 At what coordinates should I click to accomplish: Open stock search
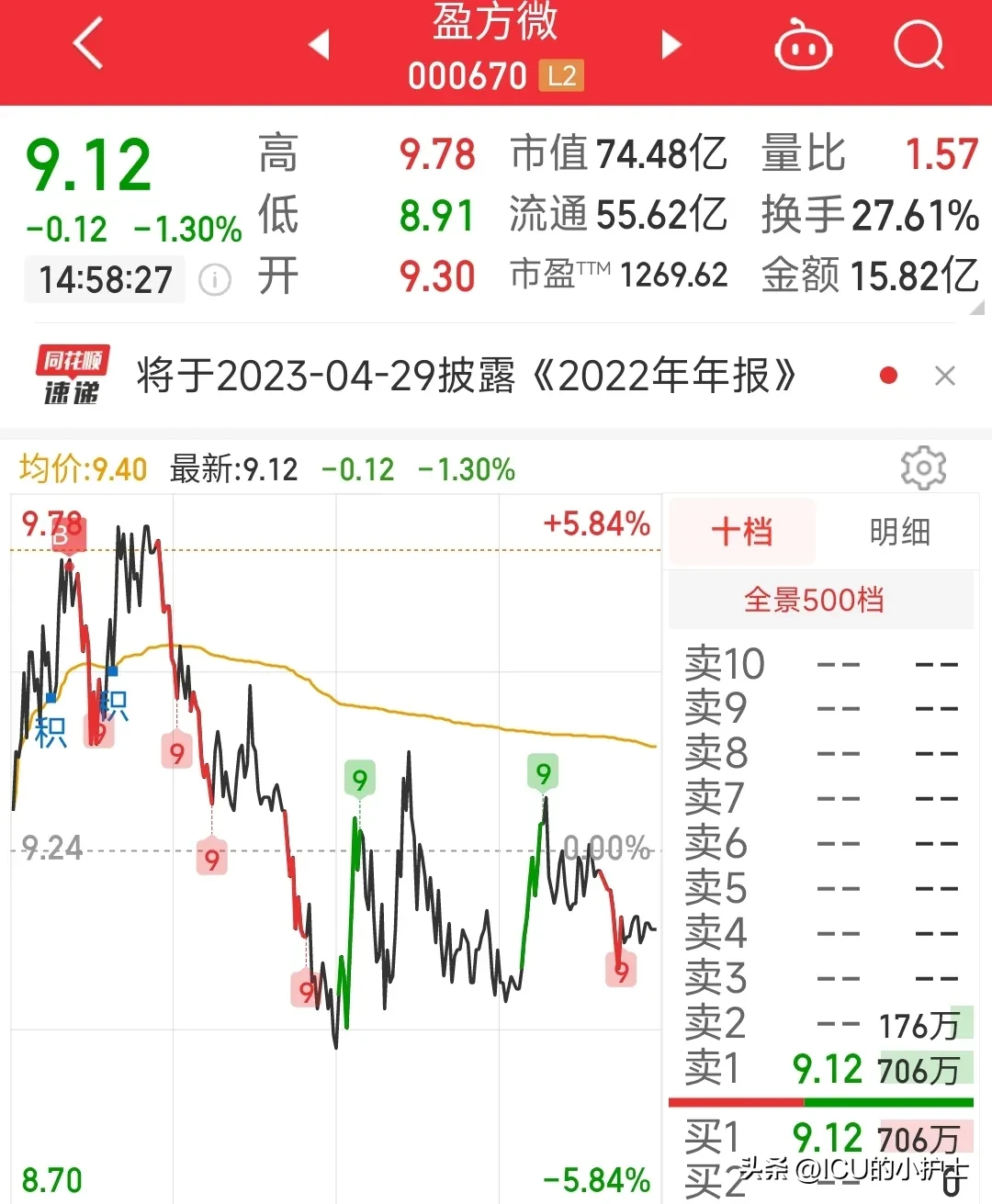tap(919, 44)
